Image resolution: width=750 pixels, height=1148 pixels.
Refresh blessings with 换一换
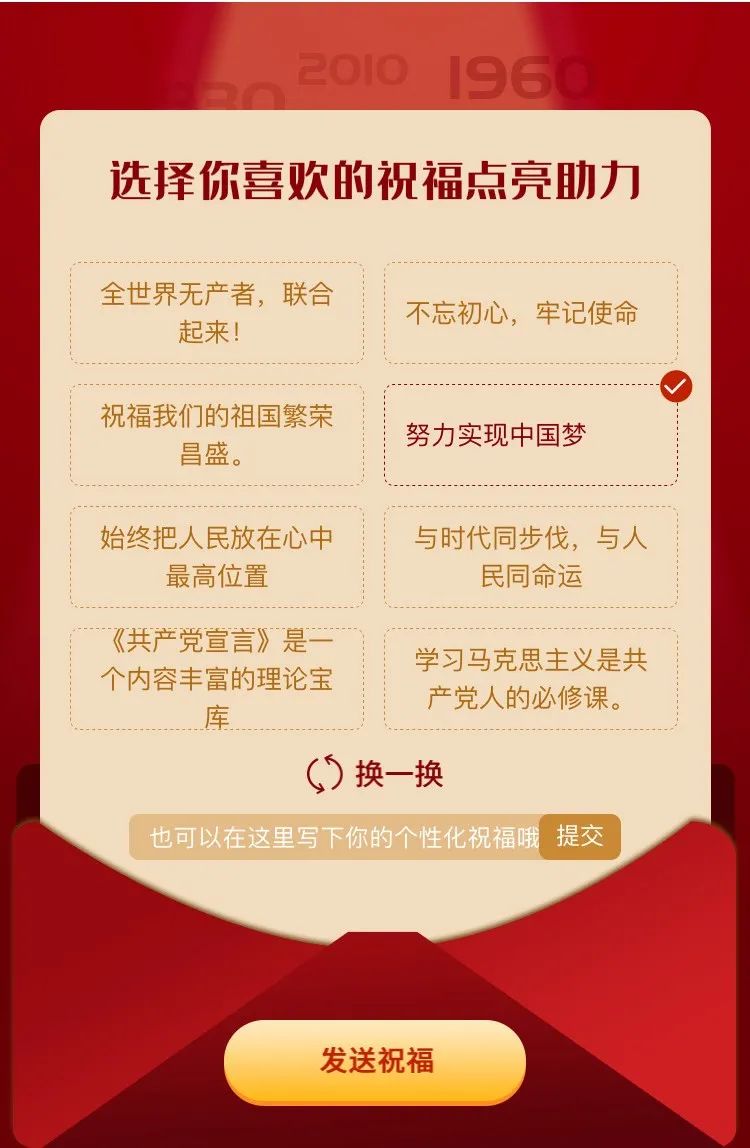(x=375, y=775)
